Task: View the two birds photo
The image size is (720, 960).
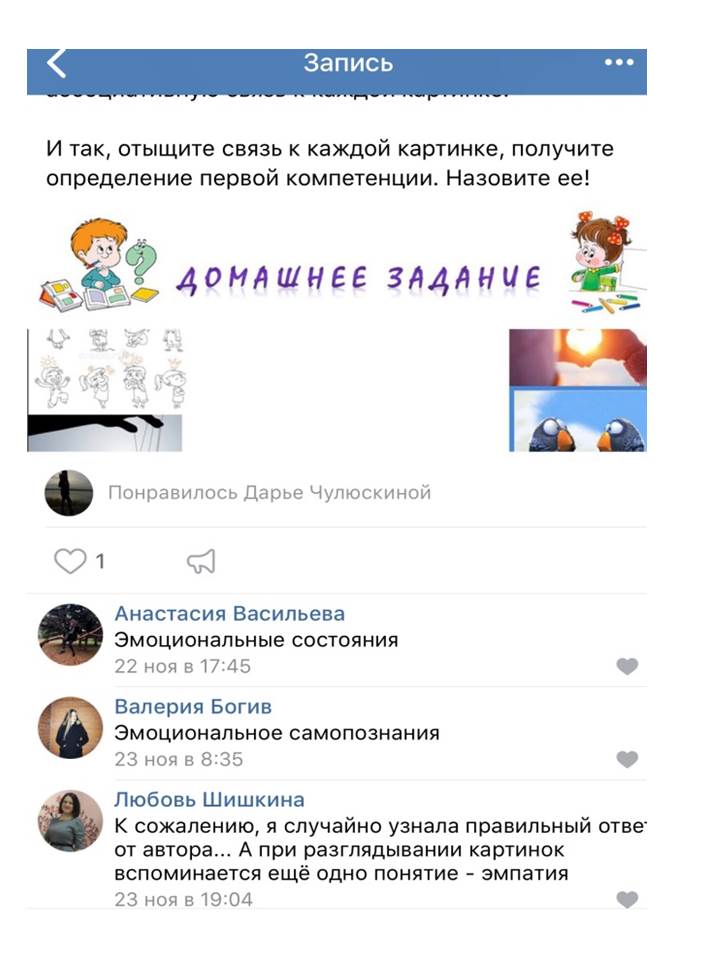Action: point(578,422)
